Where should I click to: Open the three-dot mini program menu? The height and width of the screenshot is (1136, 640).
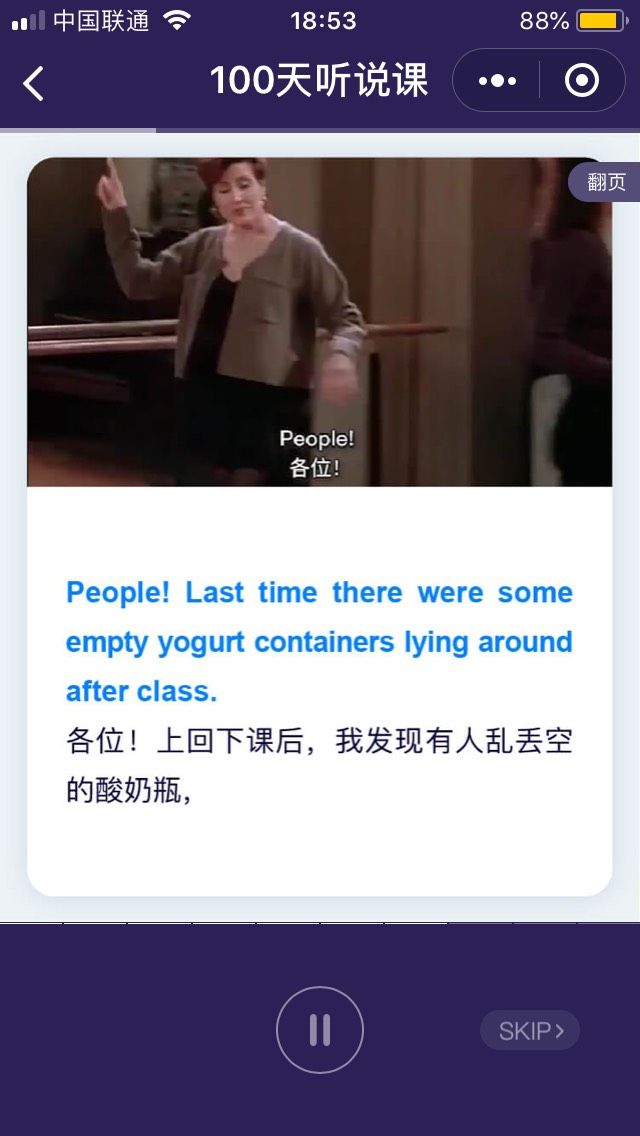tap(497, 81)
